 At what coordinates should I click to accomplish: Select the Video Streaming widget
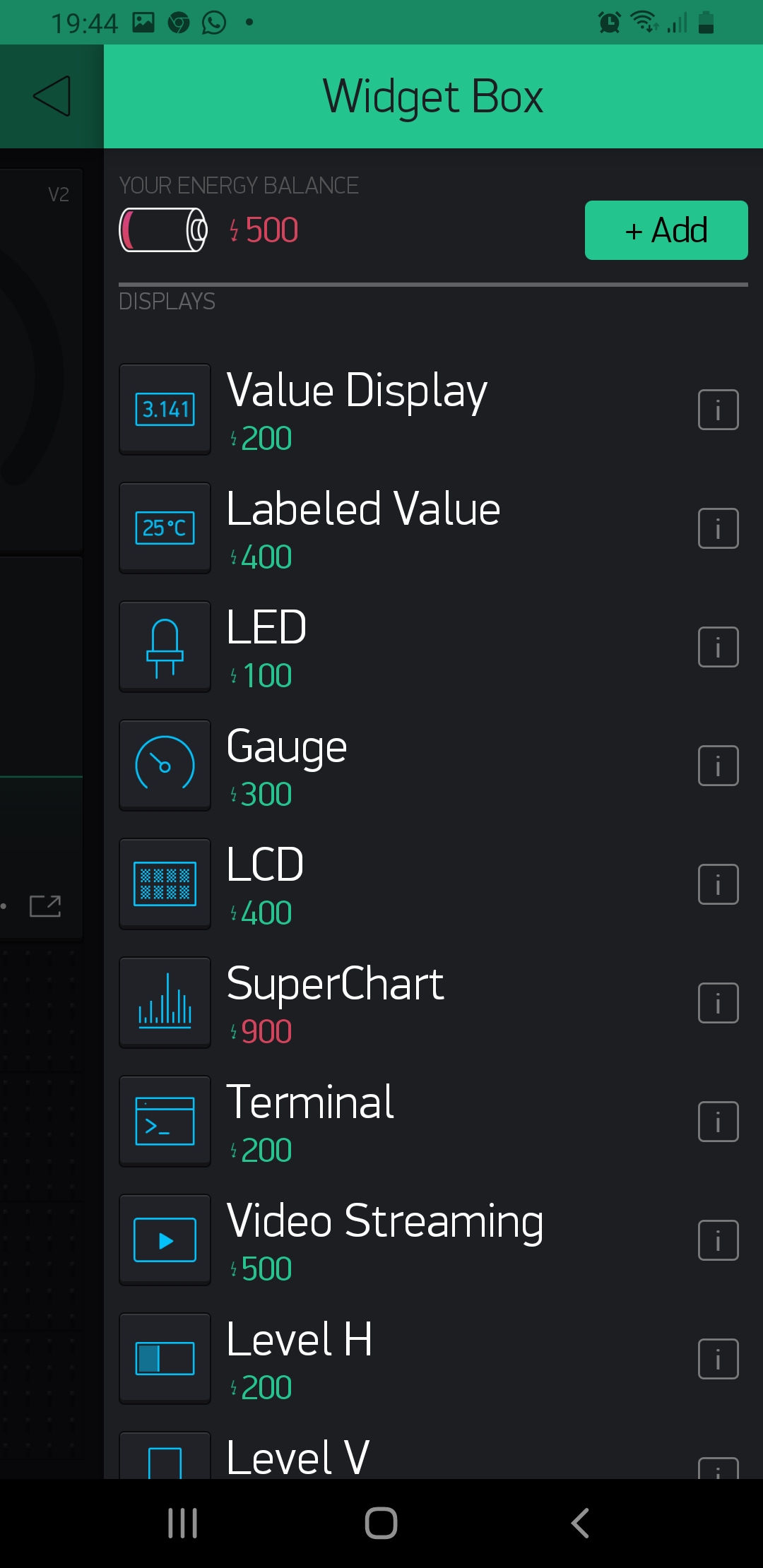(384, 1240)
